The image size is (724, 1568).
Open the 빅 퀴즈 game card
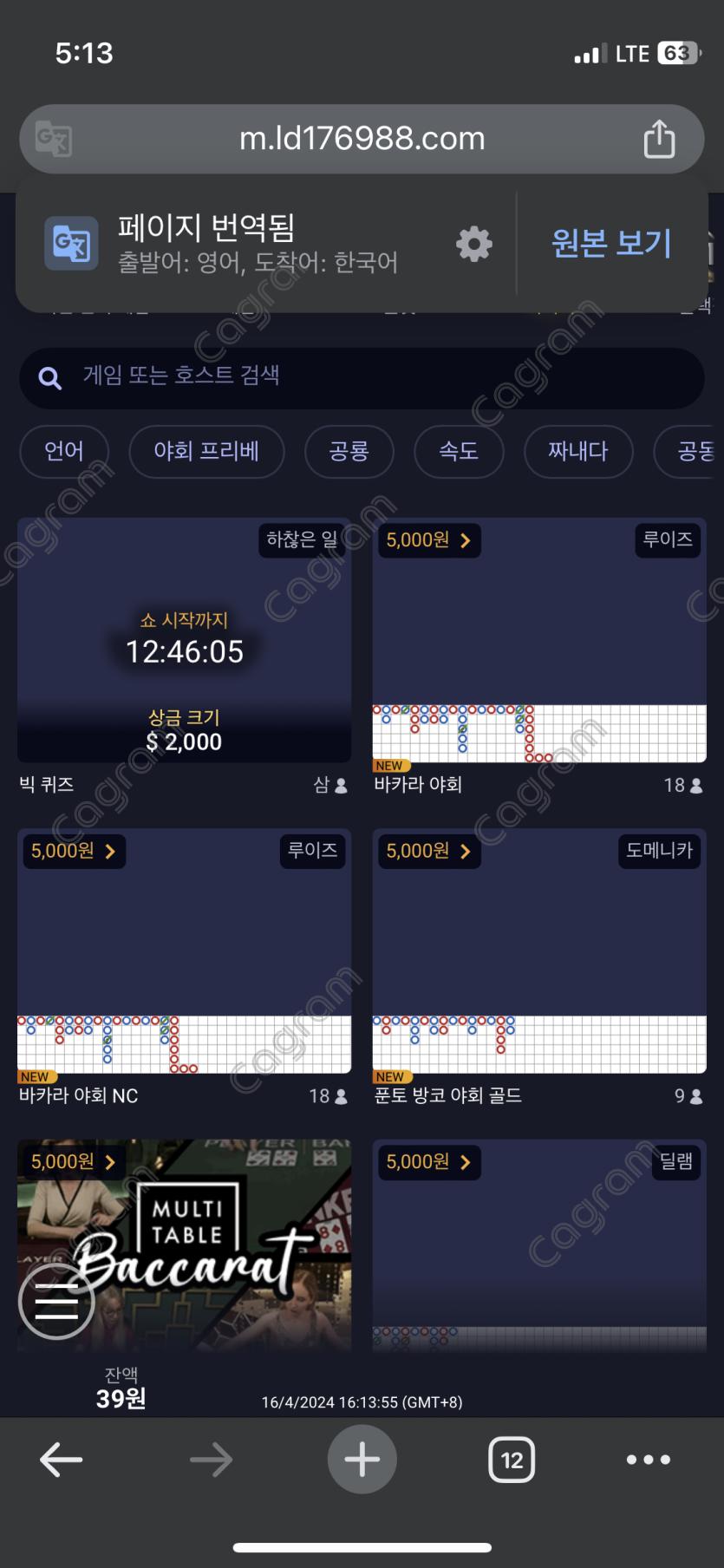pyautogui.click(x=184, y=642)
